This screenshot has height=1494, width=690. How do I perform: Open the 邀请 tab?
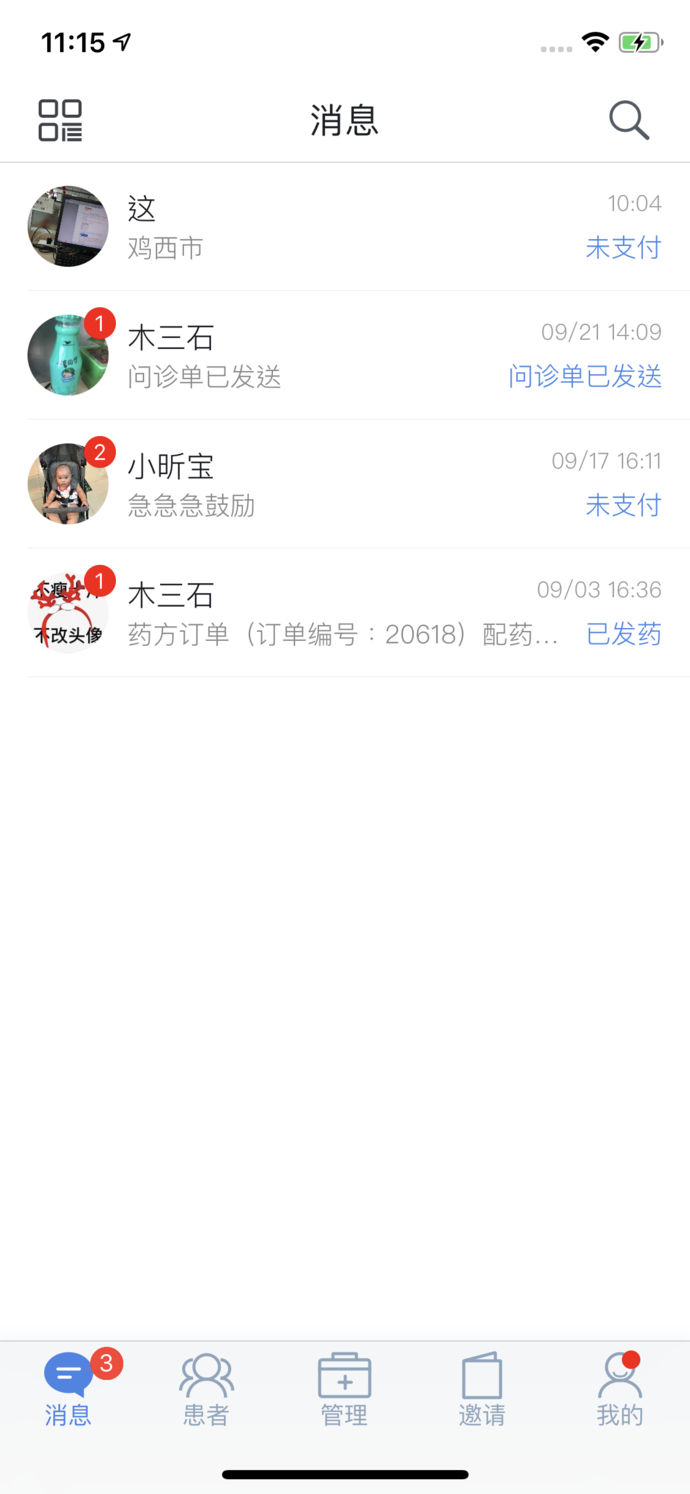[482, 1389]
